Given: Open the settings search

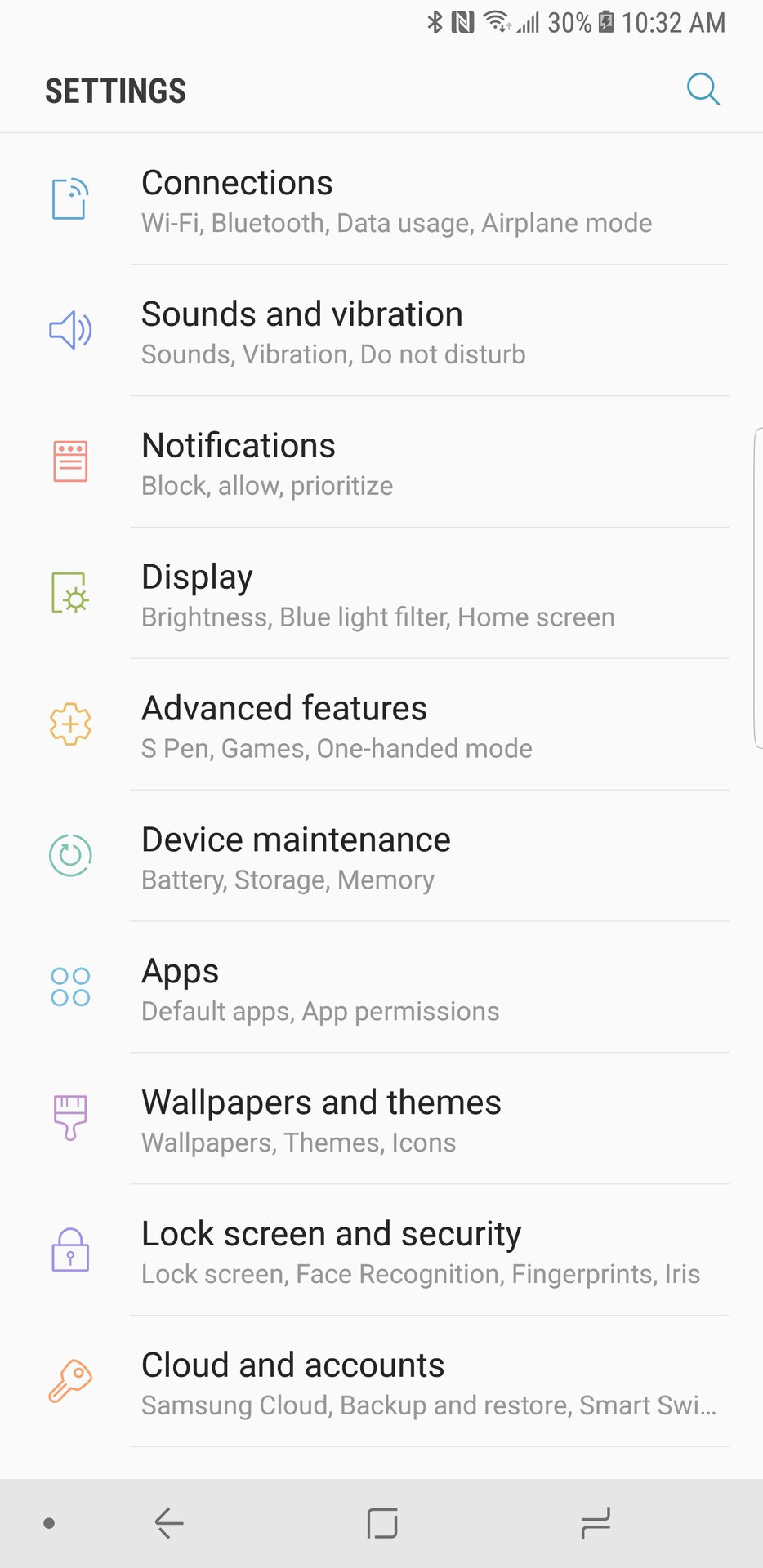Looking at the screenshot, I should (x=703, y=89).
